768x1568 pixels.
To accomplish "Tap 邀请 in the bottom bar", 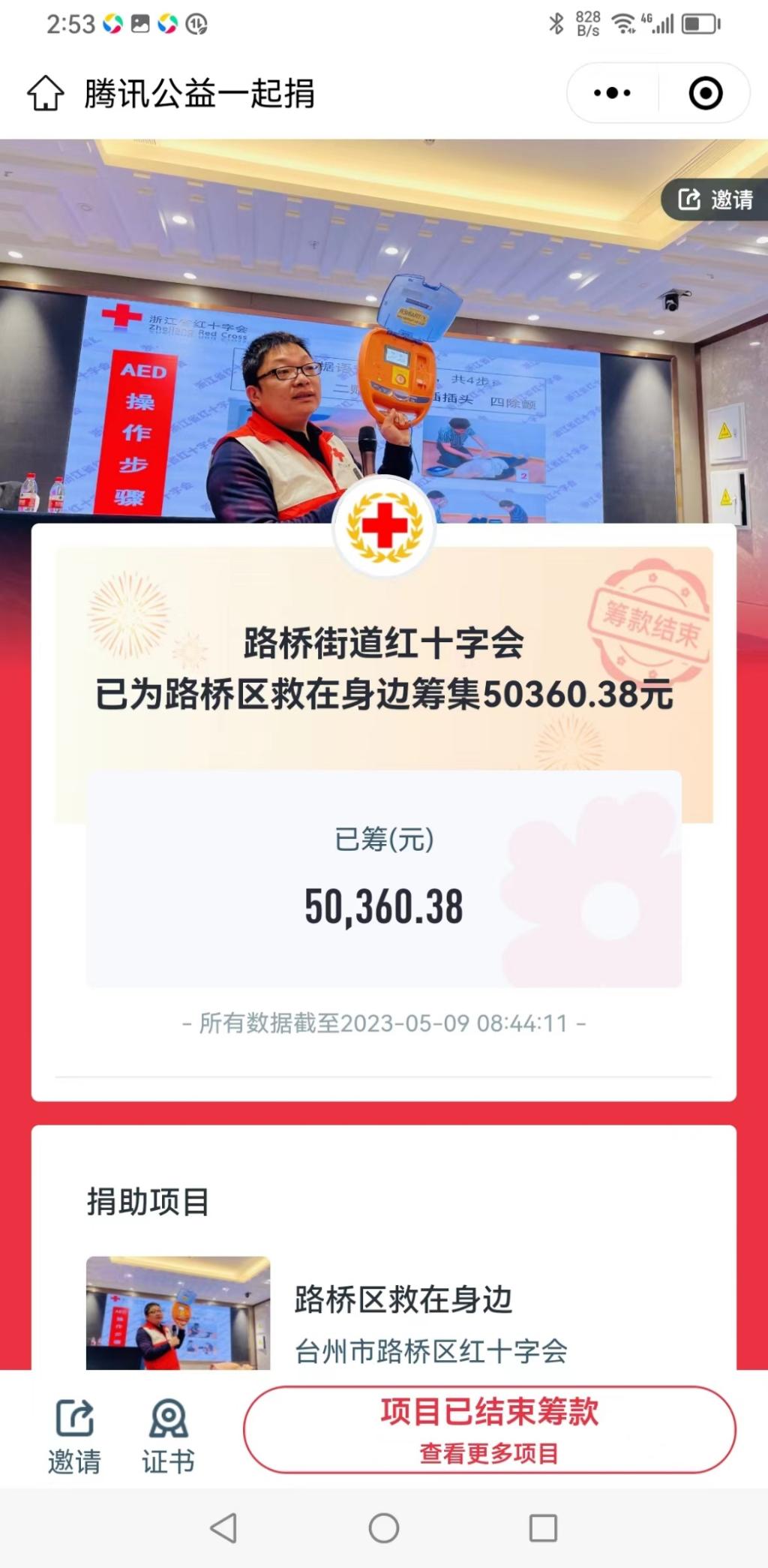I will point(74,1436).
